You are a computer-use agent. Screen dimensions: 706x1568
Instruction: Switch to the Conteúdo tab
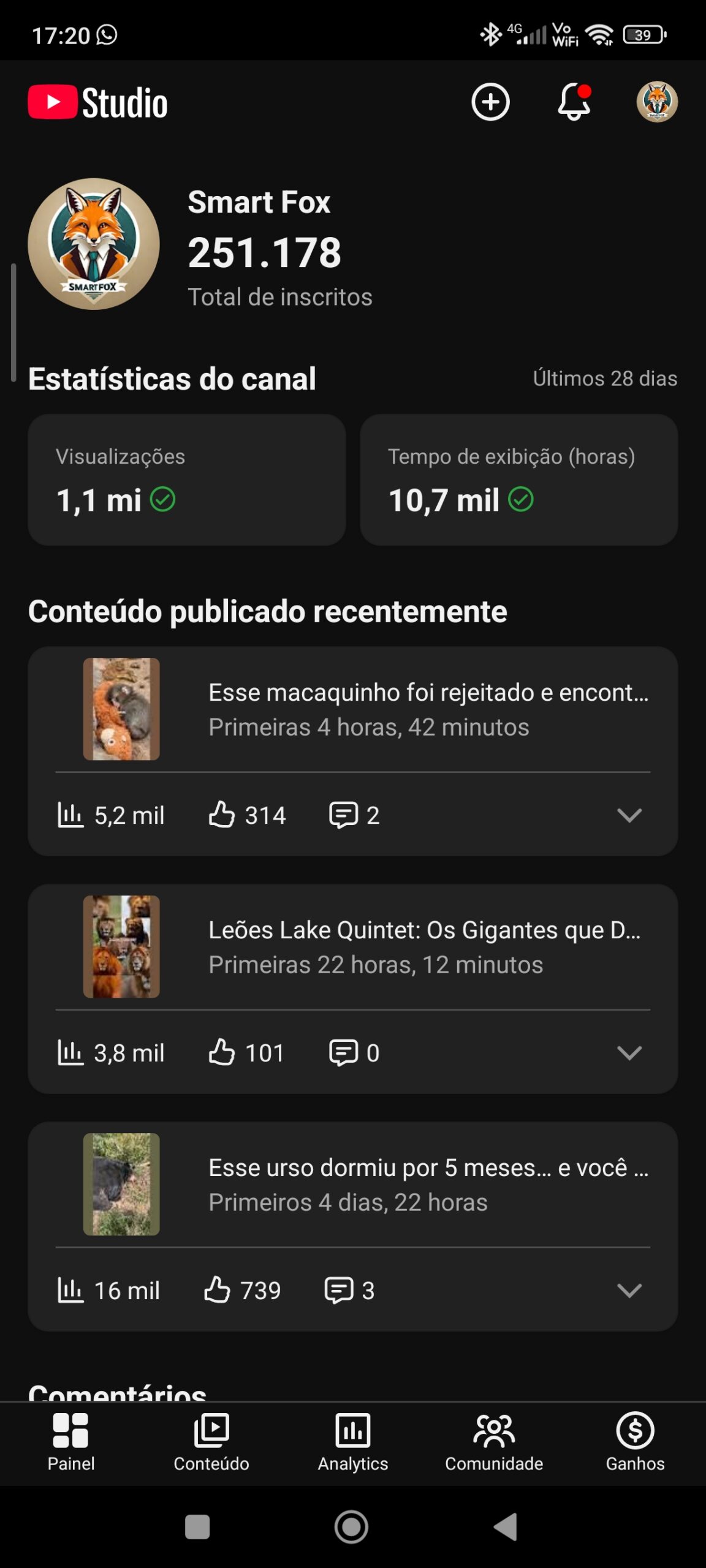click(x=211, y=1442)
